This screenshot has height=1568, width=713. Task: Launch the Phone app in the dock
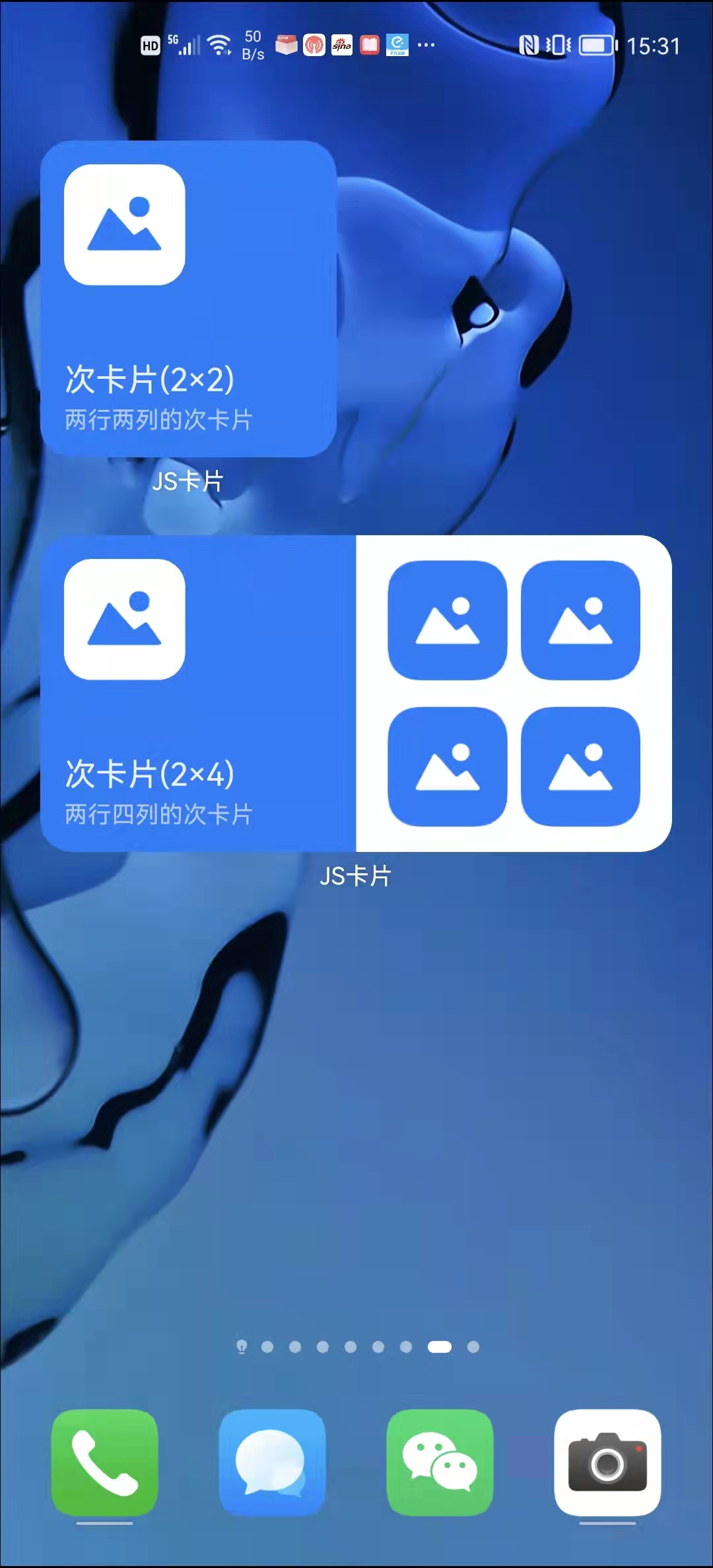pos(105,1462)
